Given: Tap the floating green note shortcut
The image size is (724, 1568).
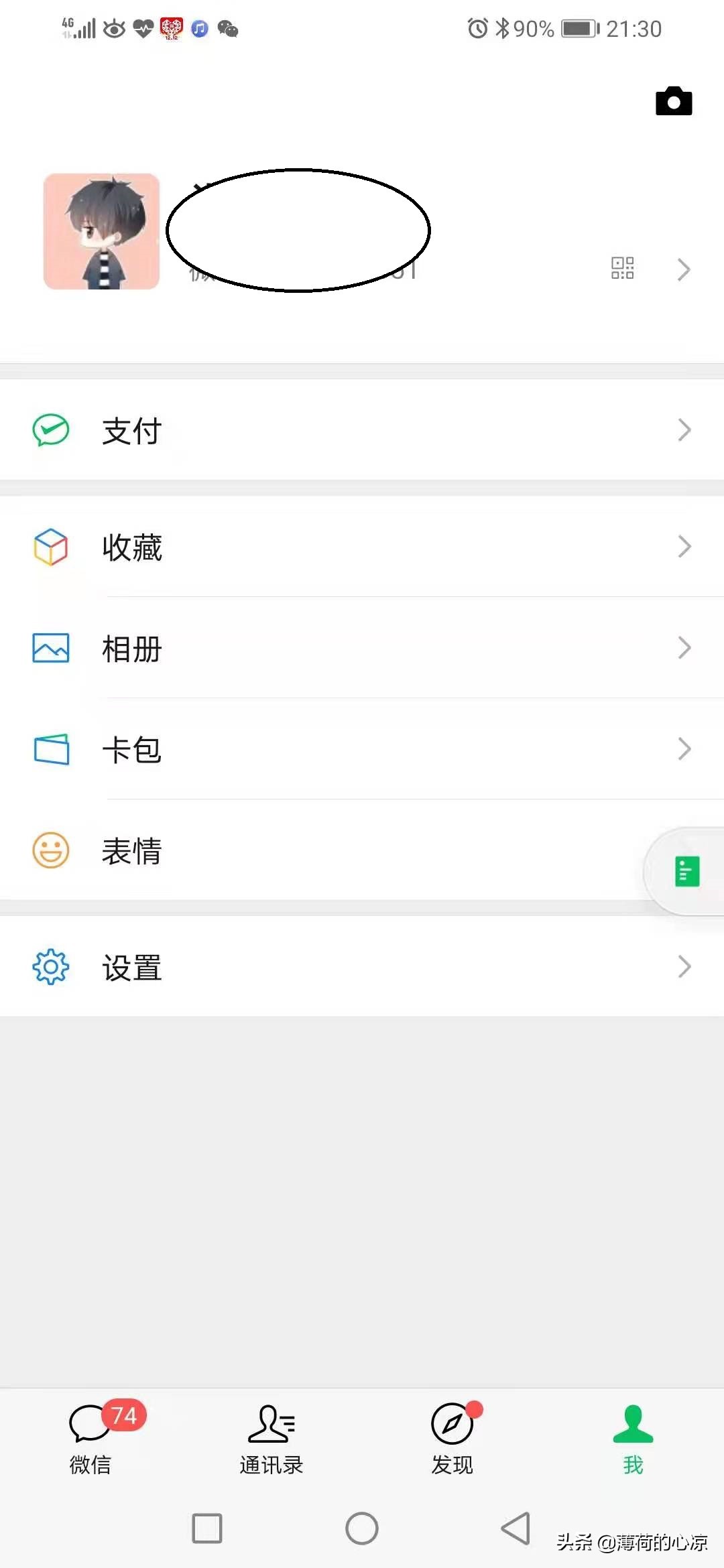Looking at the screenshot, I should click(685, 871).
